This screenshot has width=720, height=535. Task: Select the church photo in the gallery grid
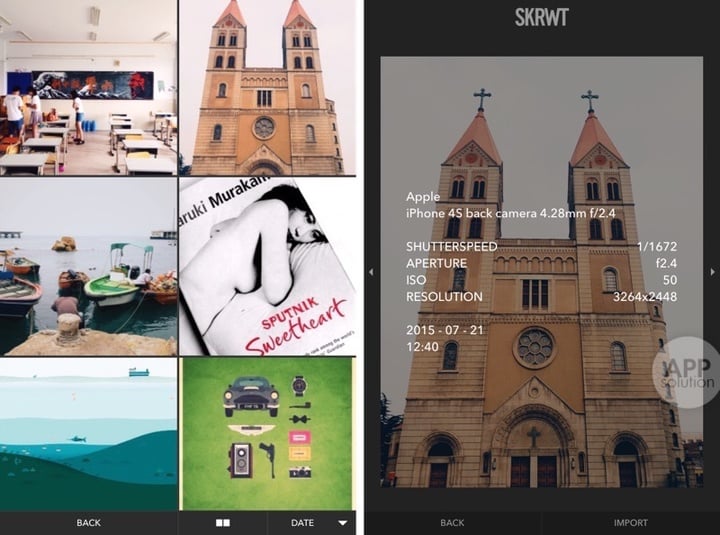click(267, 87)
